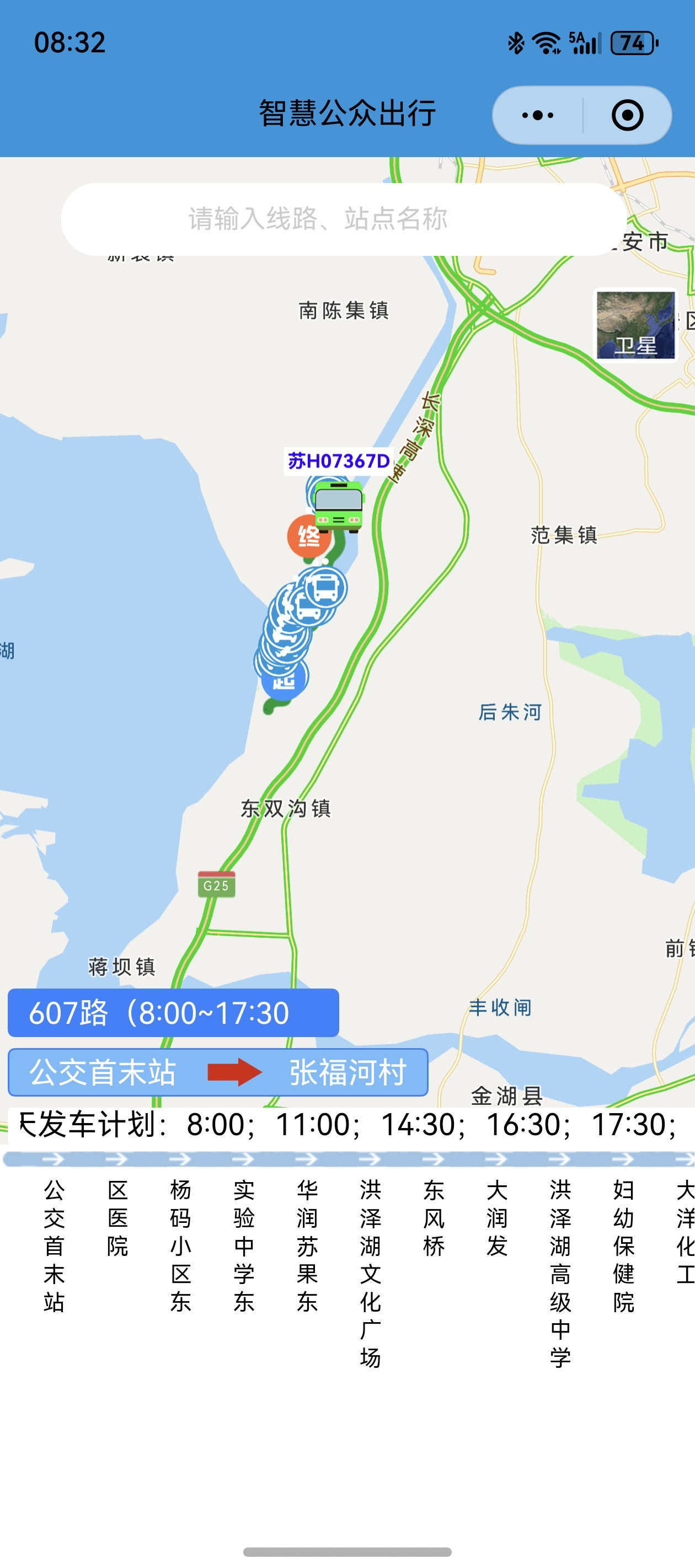This screenshot has height=1568, width=695.
Task: Tap the green bus marker 苏H07367D
Action: pos(339,506)
